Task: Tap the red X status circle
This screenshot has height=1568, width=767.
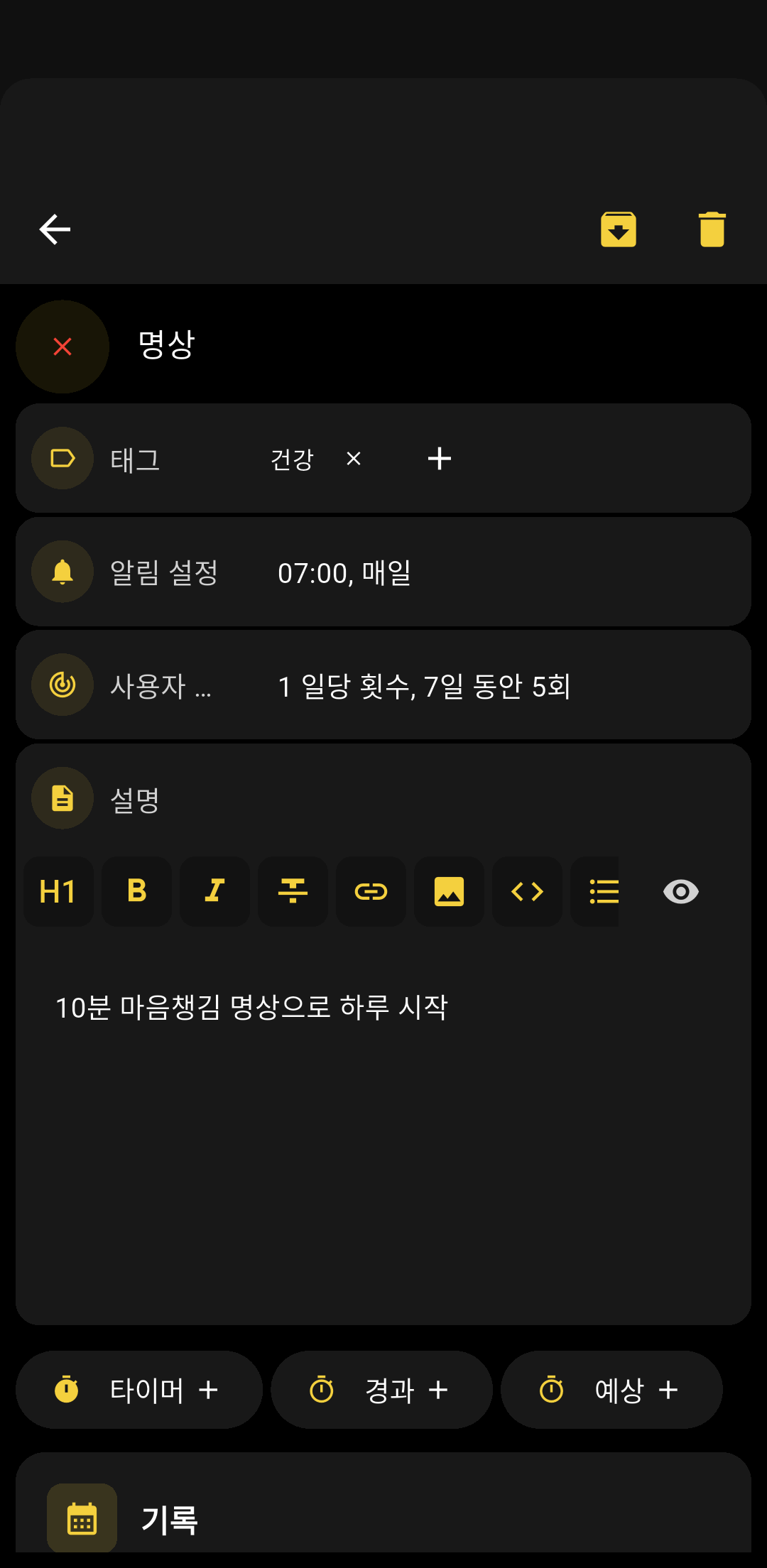Action: tap(62, 347)
